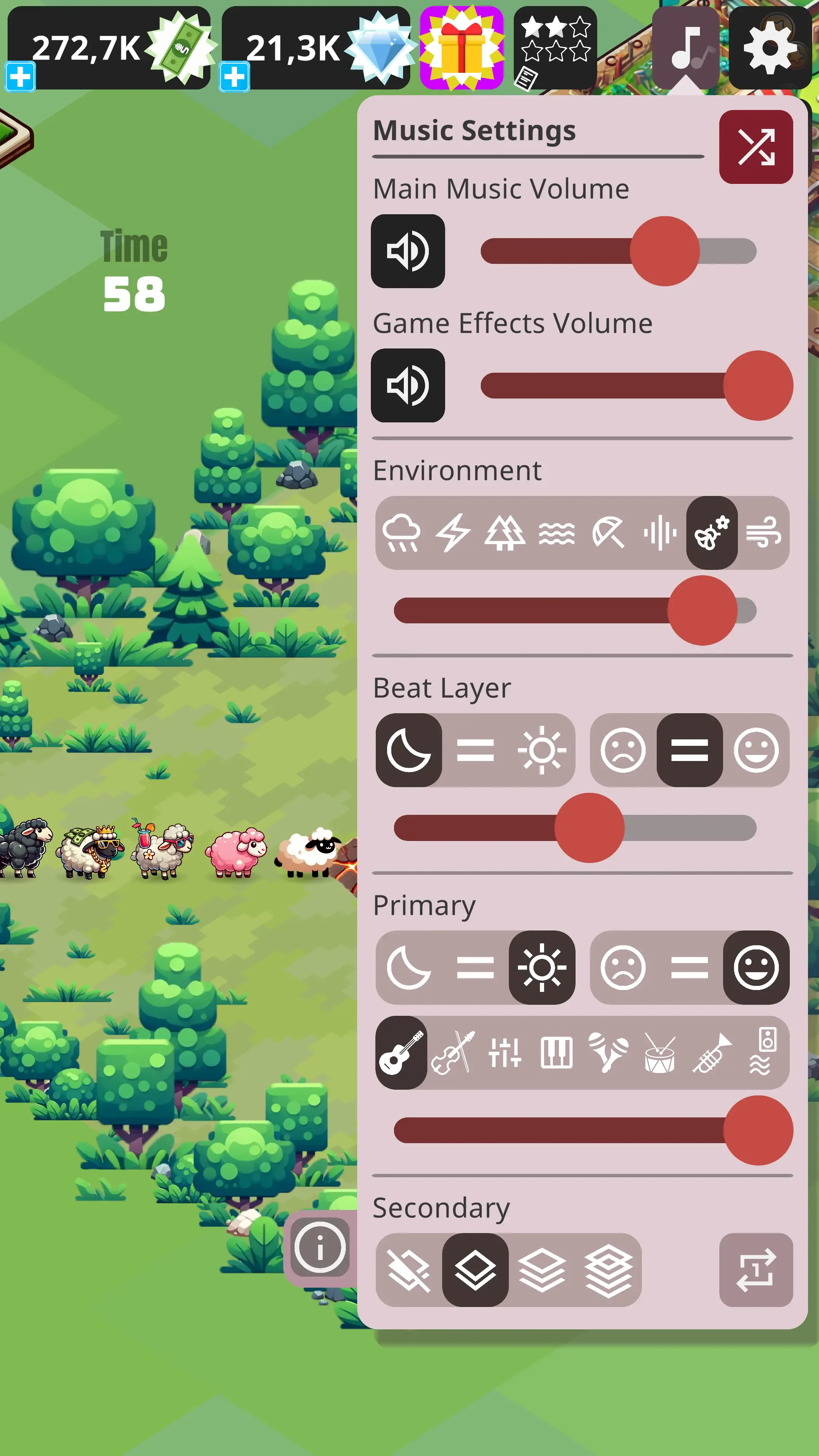Select the thunder lightning environment sound
The height and width of the screenshot is (1456, 819).
[x=453, y=533]
